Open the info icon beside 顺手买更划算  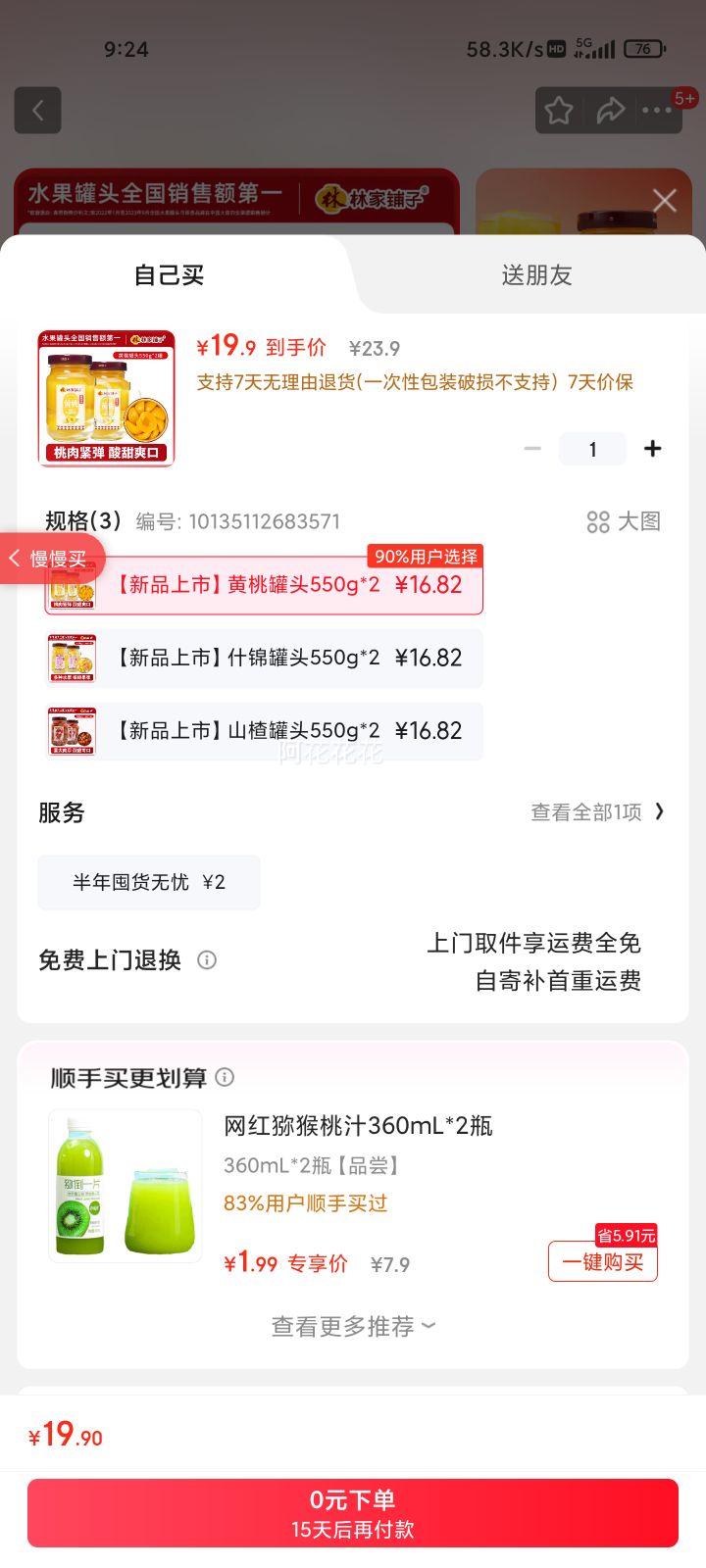pyautogui.click(x=227, y=1077)
